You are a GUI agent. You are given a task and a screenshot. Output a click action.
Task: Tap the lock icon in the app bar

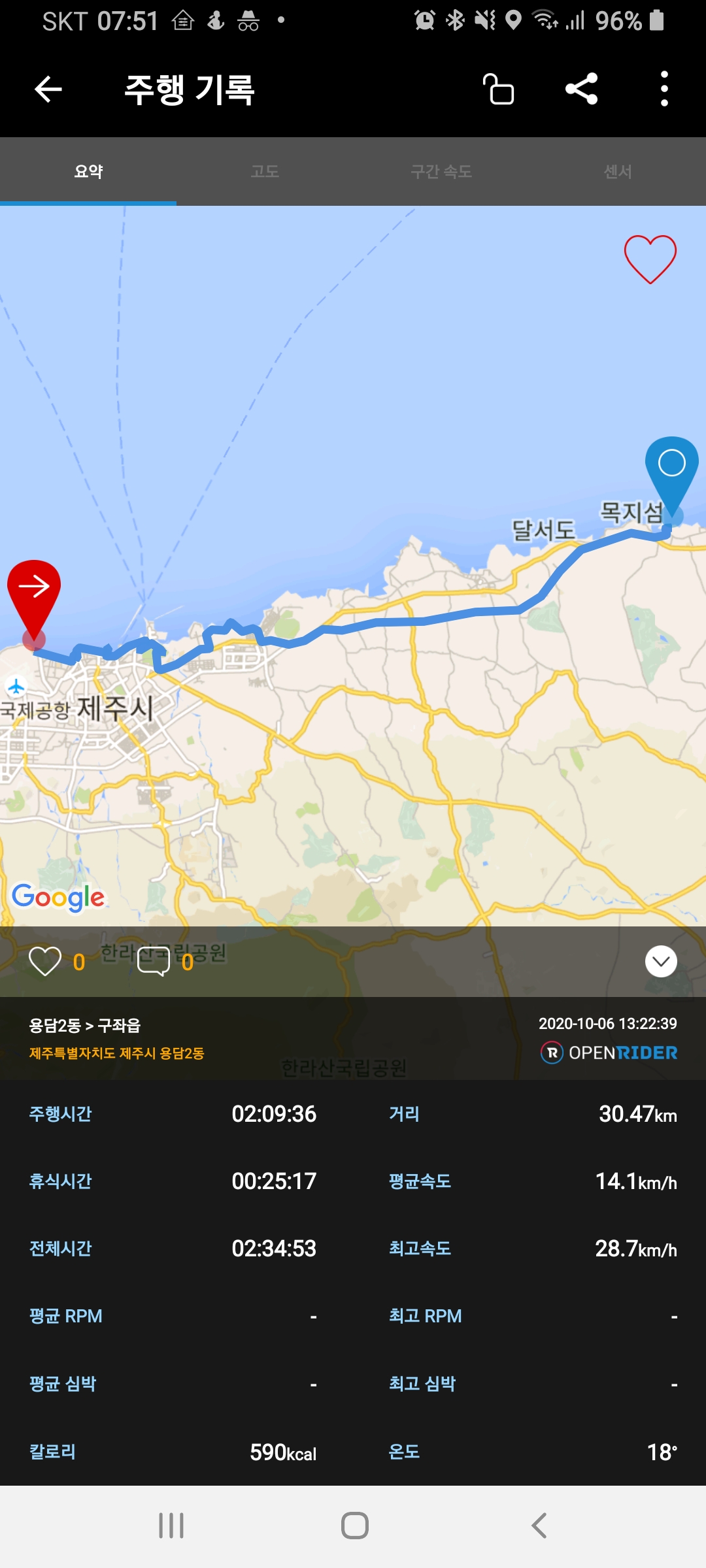click(x=499, y=89)
